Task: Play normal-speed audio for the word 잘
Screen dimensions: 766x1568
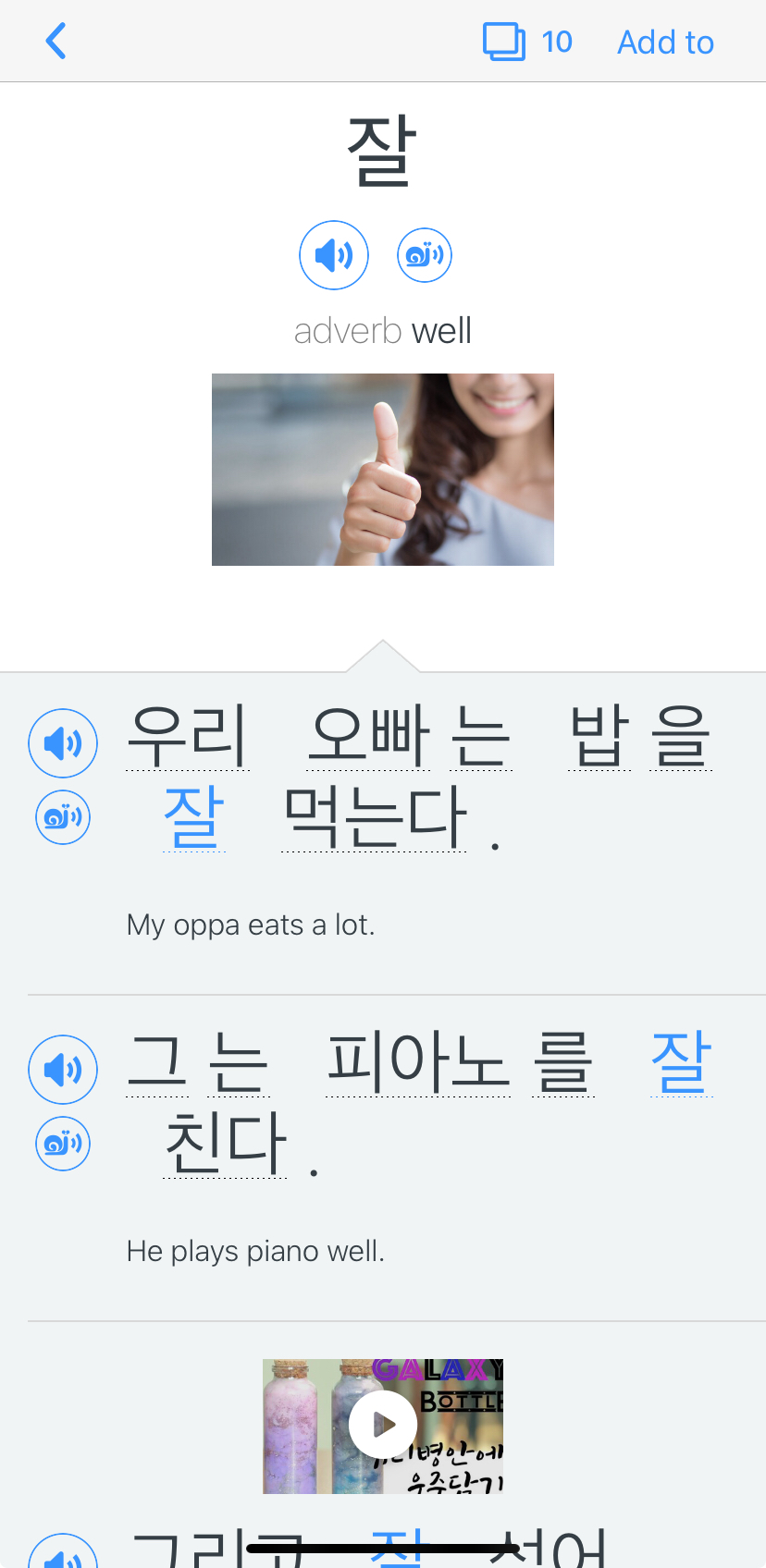Action: tap(334, 255)
